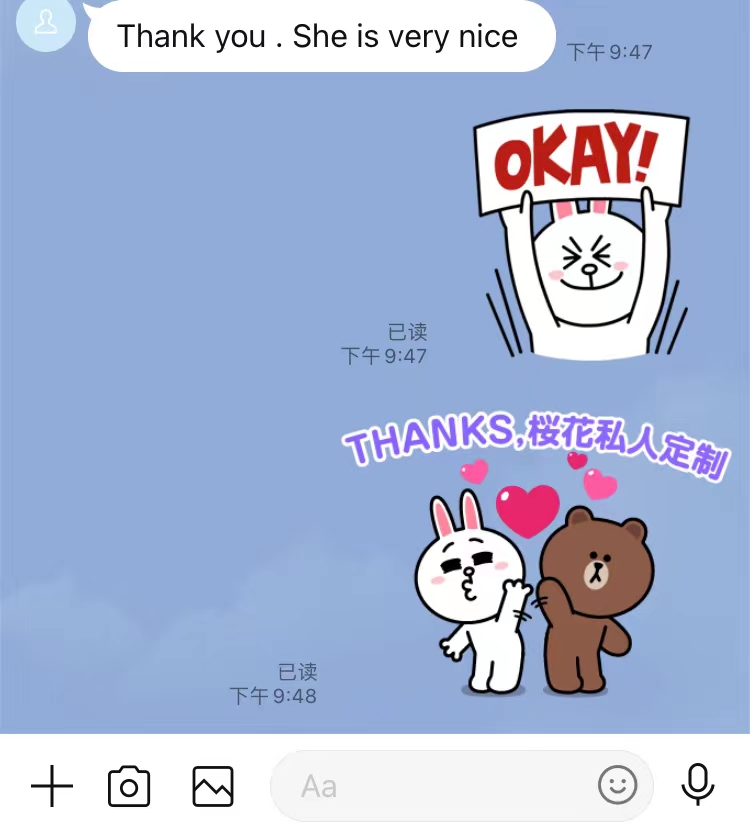750x836 pixels.
Task: Open the photo gallery picker
Action: pos(212,787)
